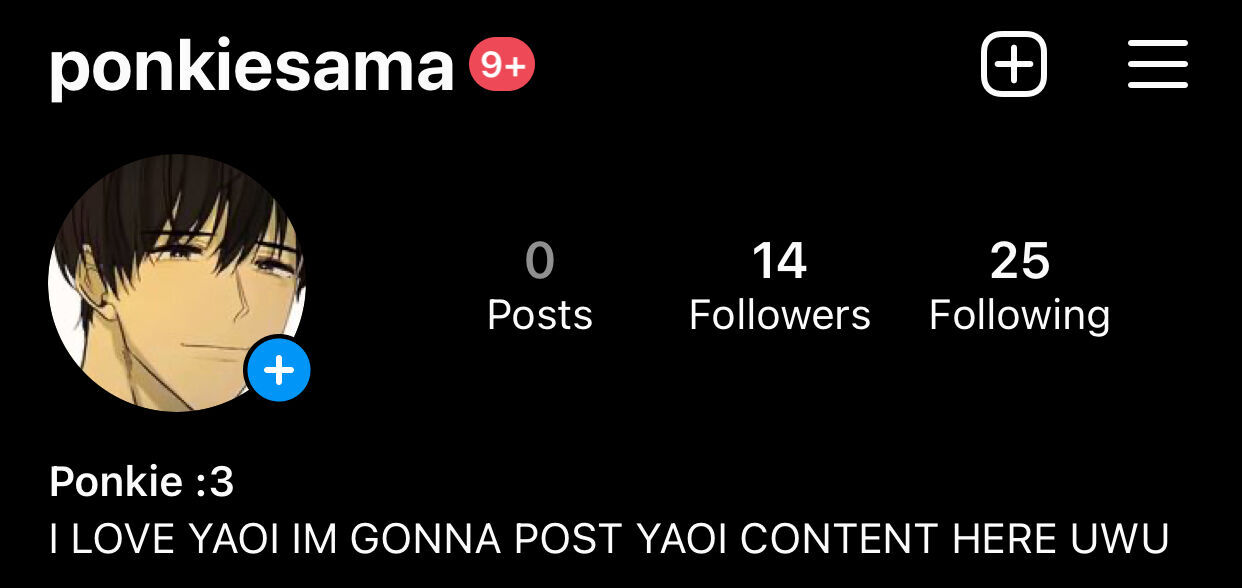This screenshot has width=1242, height=588.
Task: View the 14 Followers list
Action: click(x=779, y=287)
